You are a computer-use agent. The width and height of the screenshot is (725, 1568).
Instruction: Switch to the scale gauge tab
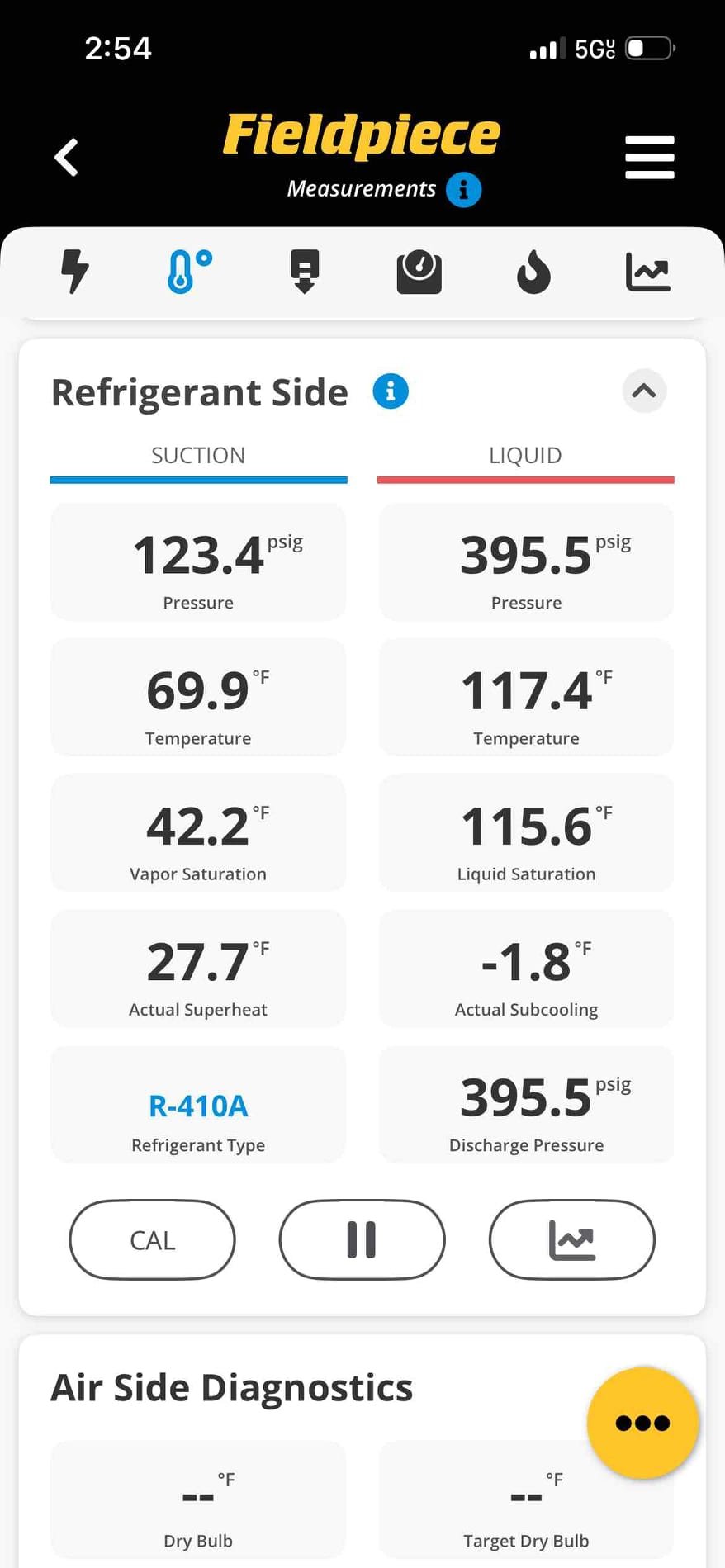click(419, 272)
